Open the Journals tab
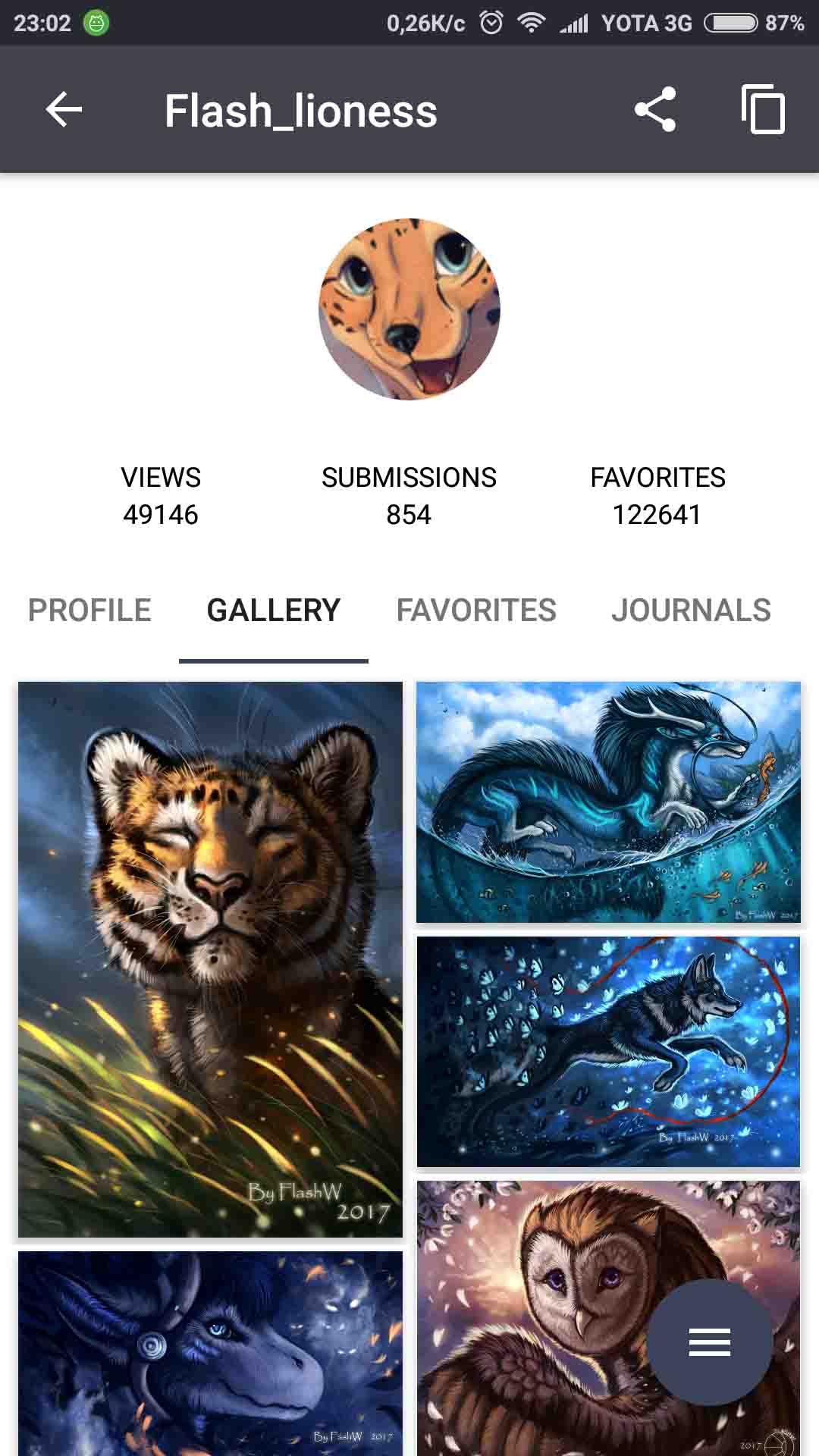819x1456 pixels. point(691,610)
